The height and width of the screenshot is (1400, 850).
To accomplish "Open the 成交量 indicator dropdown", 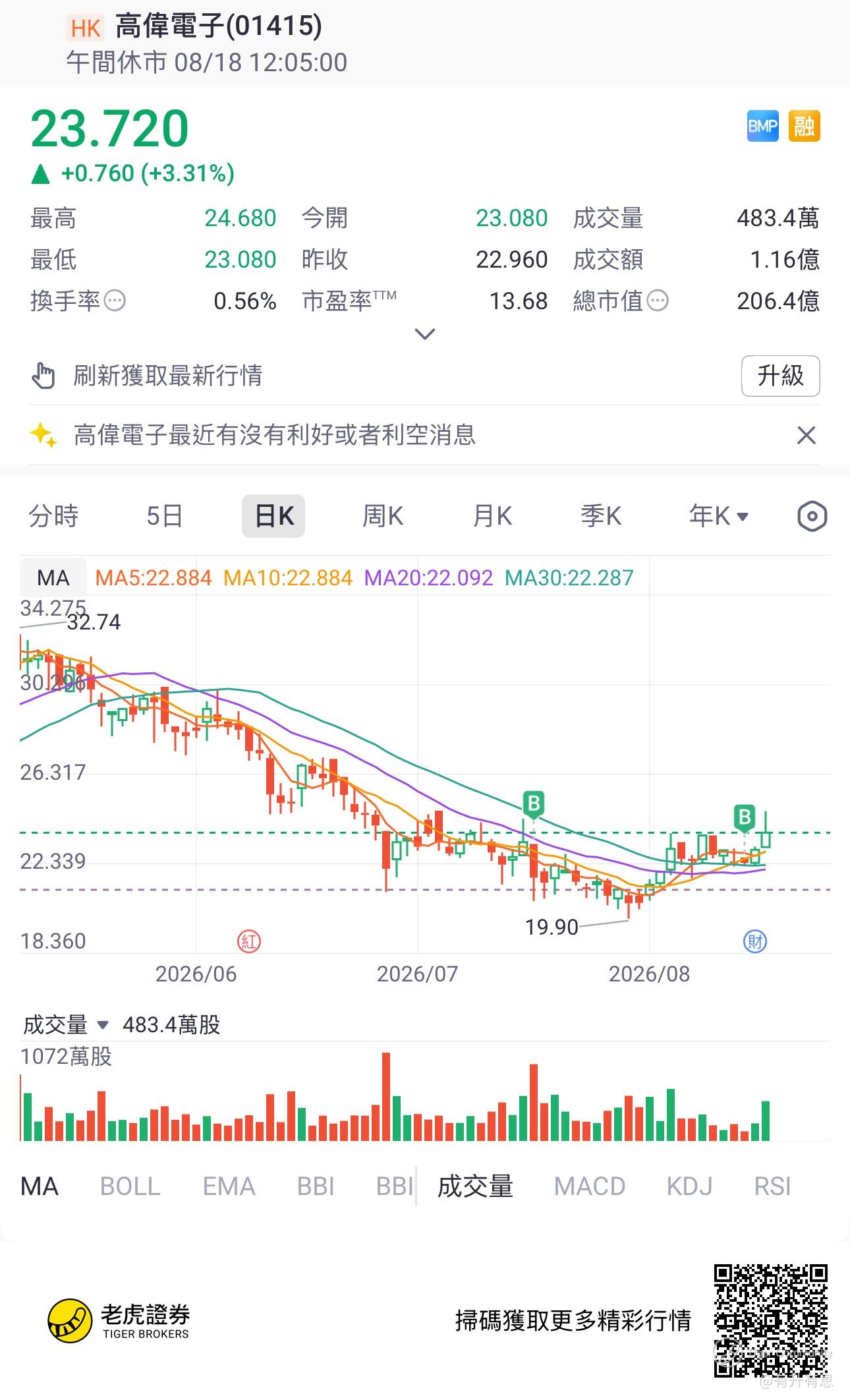I will (65, 1025).
